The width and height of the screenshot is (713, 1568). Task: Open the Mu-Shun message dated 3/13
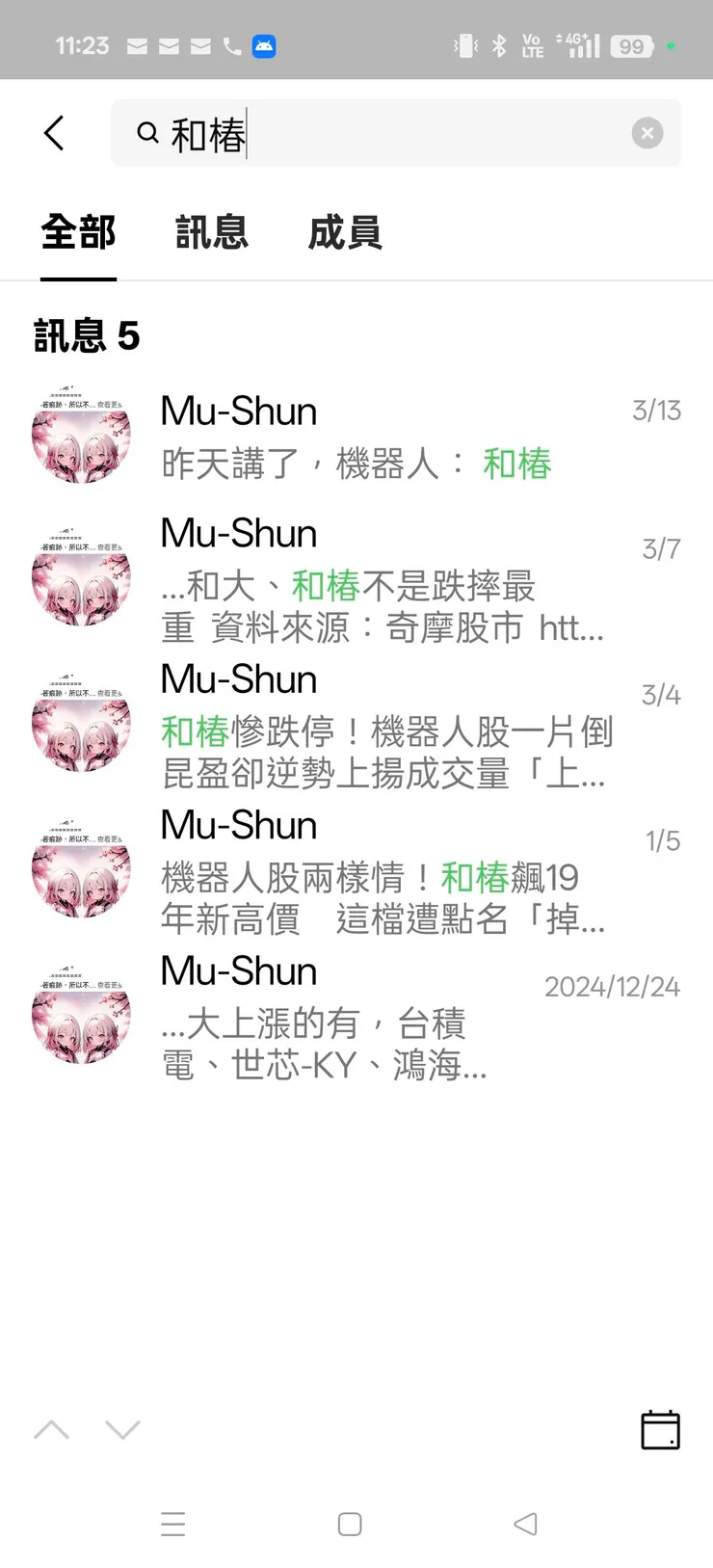click(385, 437)
